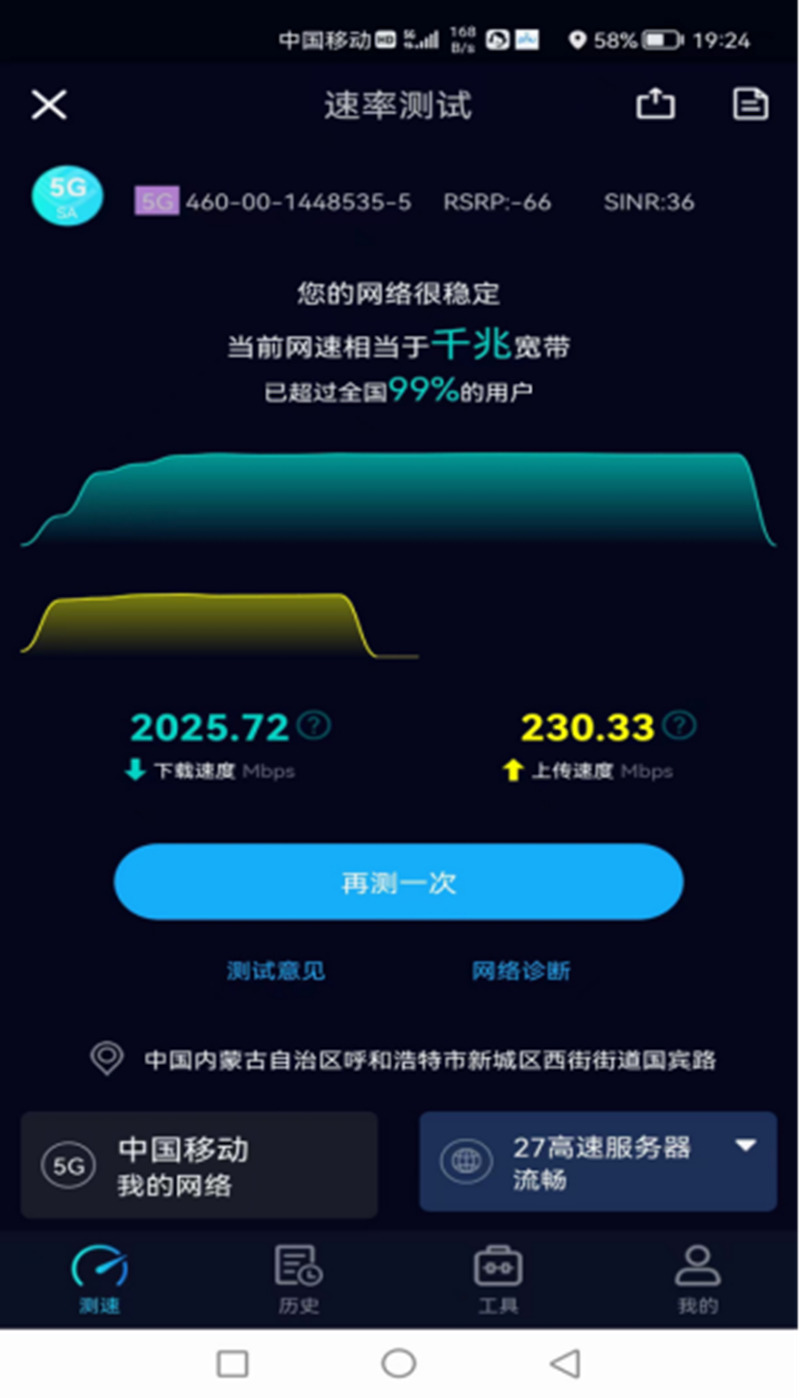Close the speed test screen

[x=48, y=104]
